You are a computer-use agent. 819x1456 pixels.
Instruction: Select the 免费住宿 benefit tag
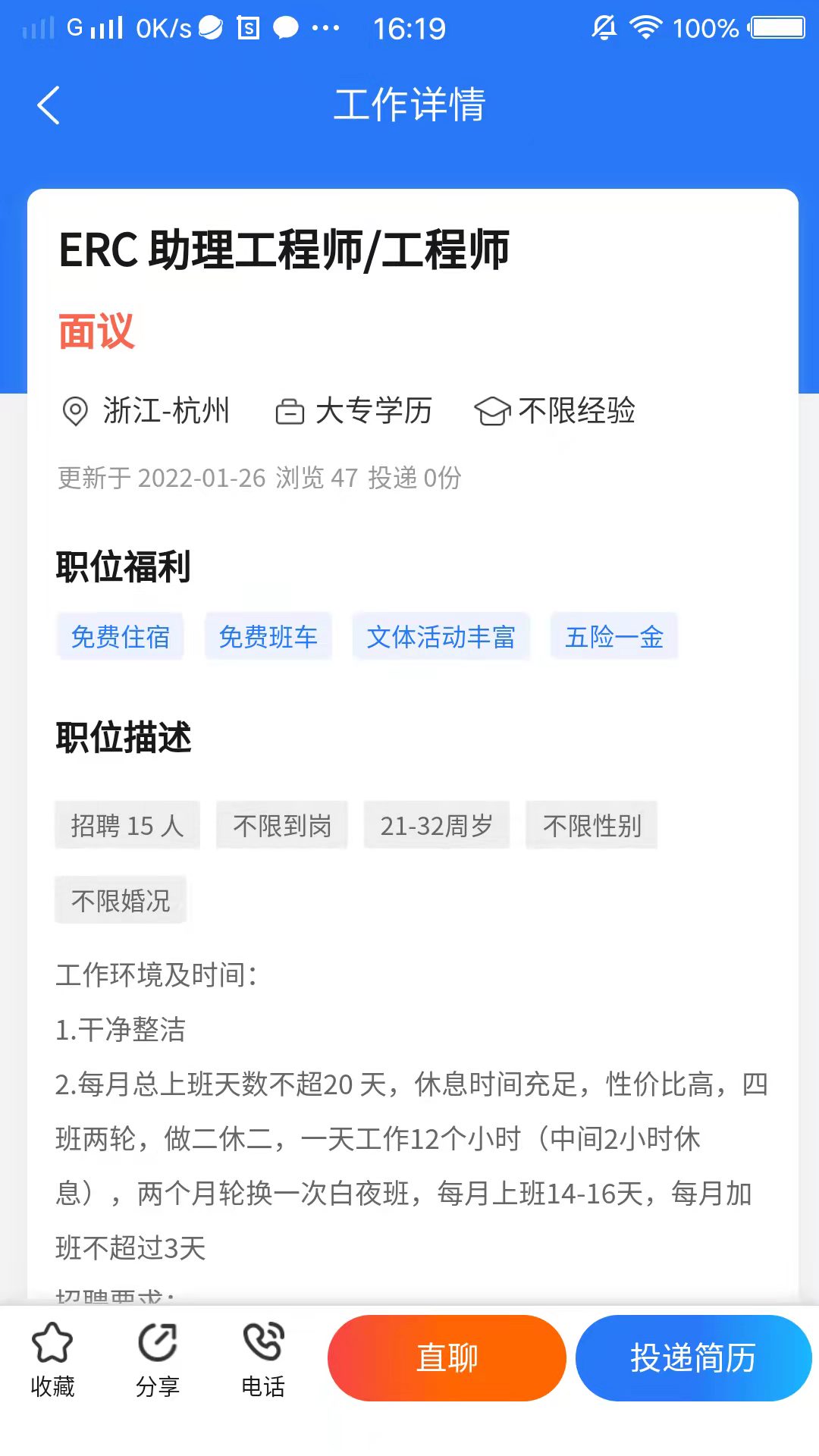point(121,637)
